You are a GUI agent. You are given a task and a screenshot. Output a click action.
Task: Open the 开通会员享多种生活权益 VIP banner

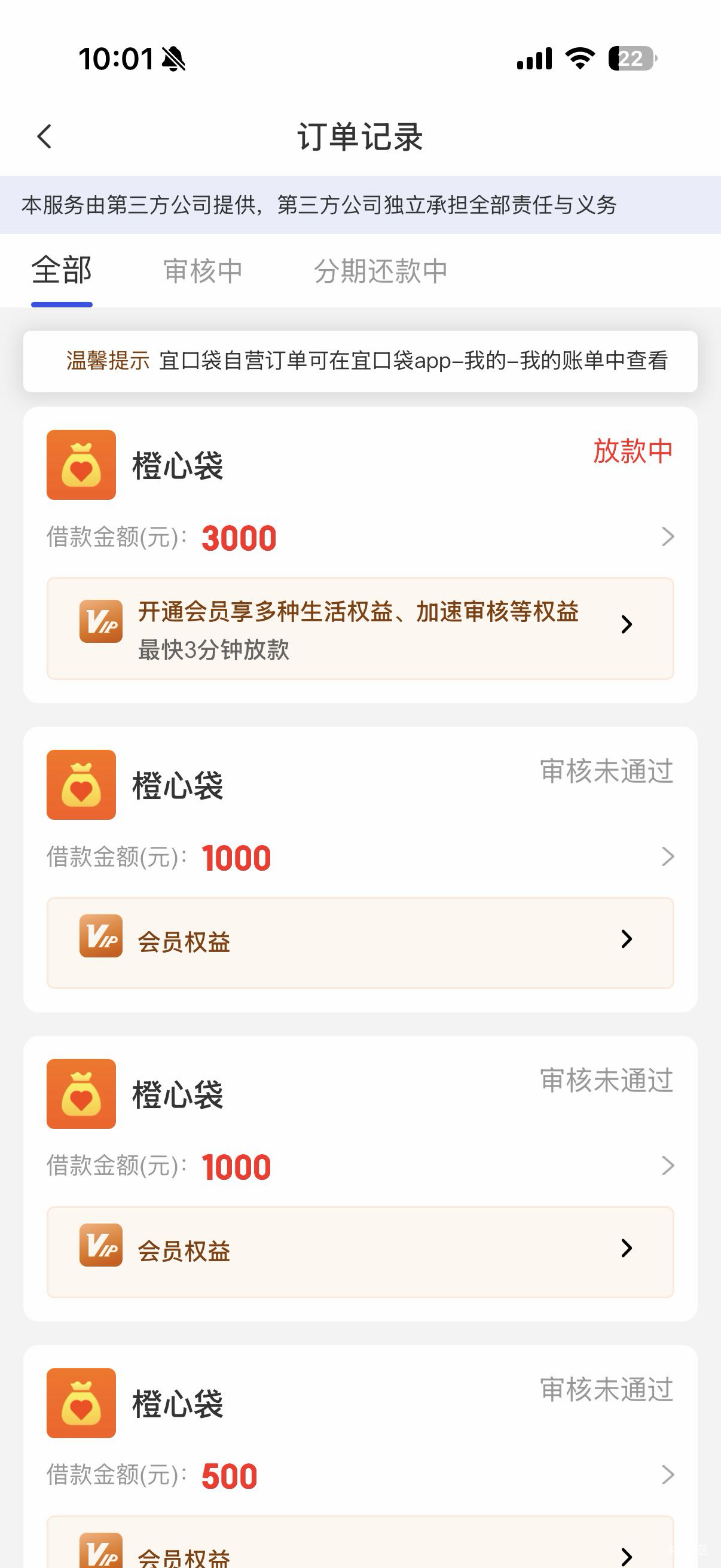[360, 628]
